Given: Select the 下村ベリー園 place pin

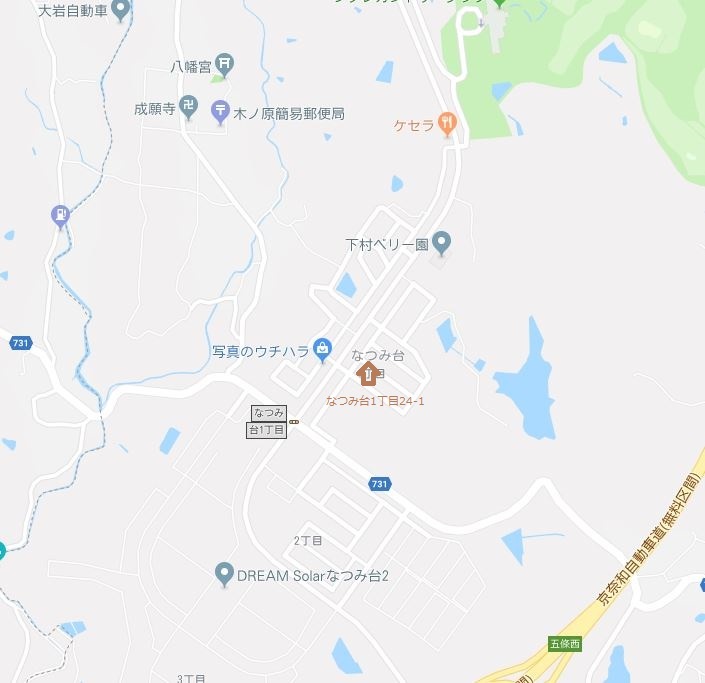Looking at the screenshot, I should pyautogui.click(x=442, y=242).
